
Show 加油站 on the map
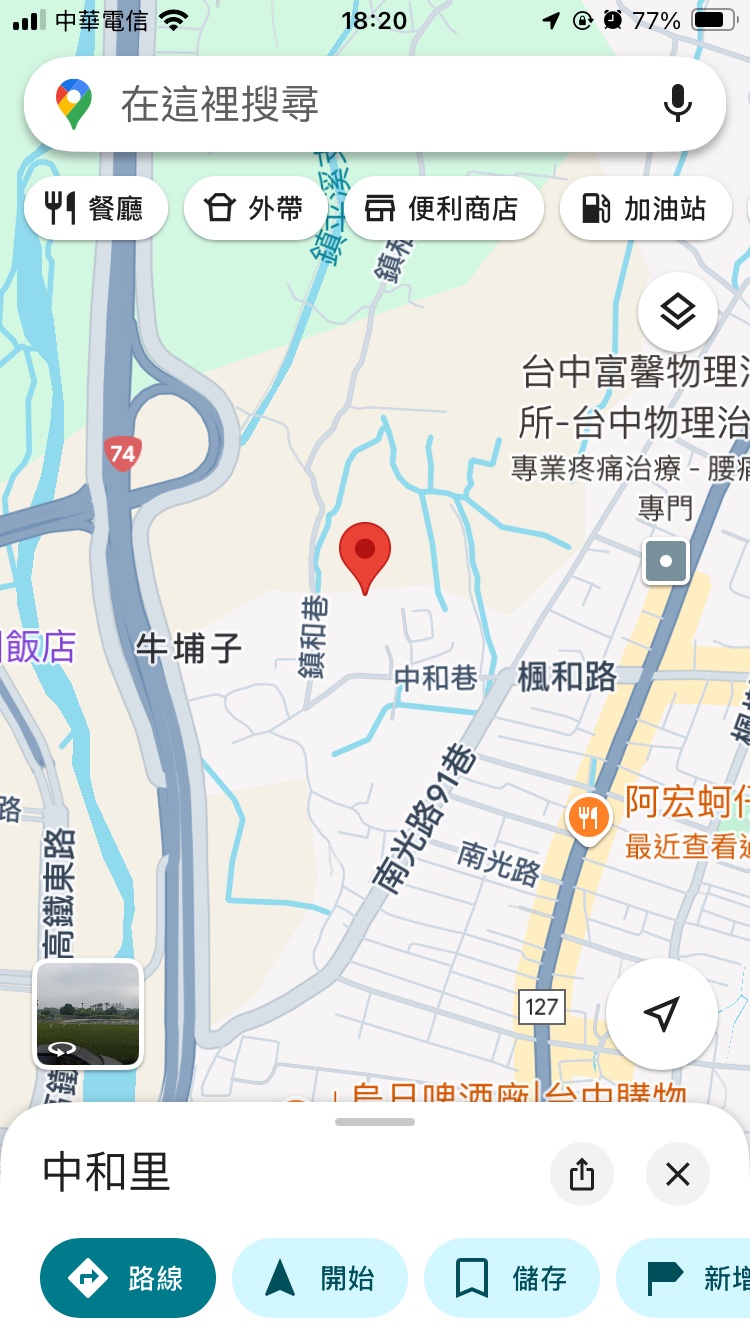pyautogui.click(x=646, y=209)
